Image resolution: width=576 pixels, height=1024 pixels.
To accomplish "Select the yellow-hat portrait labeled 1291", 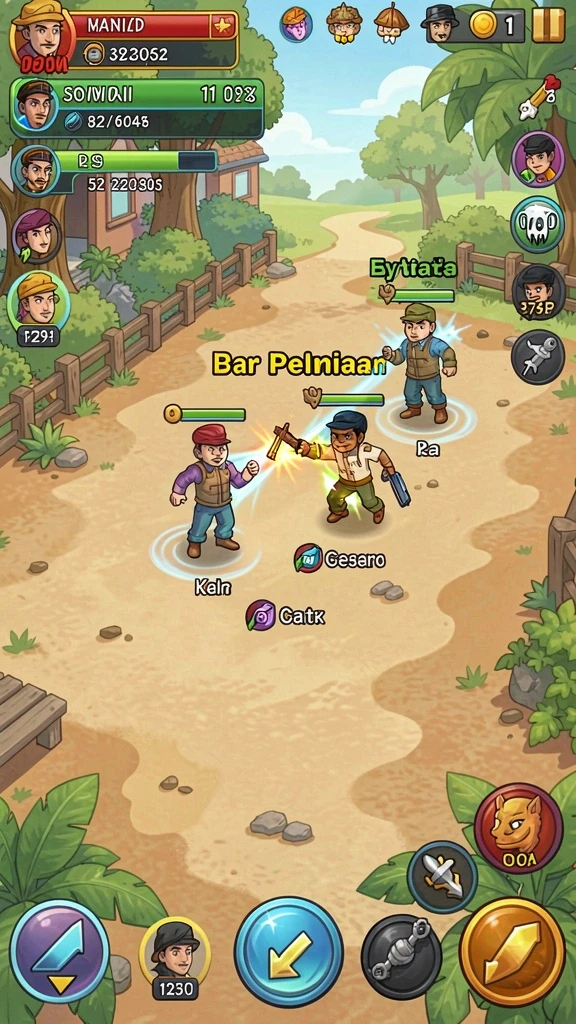I will [x=39, y=308].
